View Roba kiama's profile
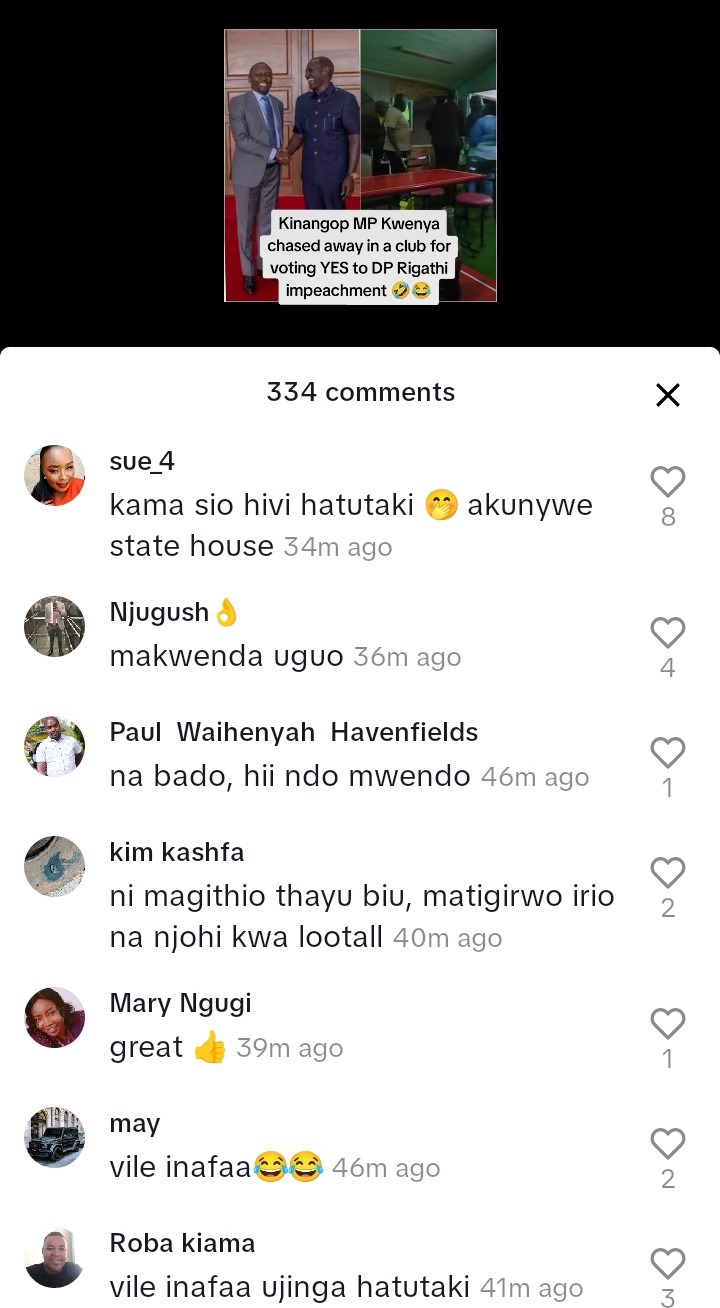This screenshot has height=1308, width=720. [54, 1257]
